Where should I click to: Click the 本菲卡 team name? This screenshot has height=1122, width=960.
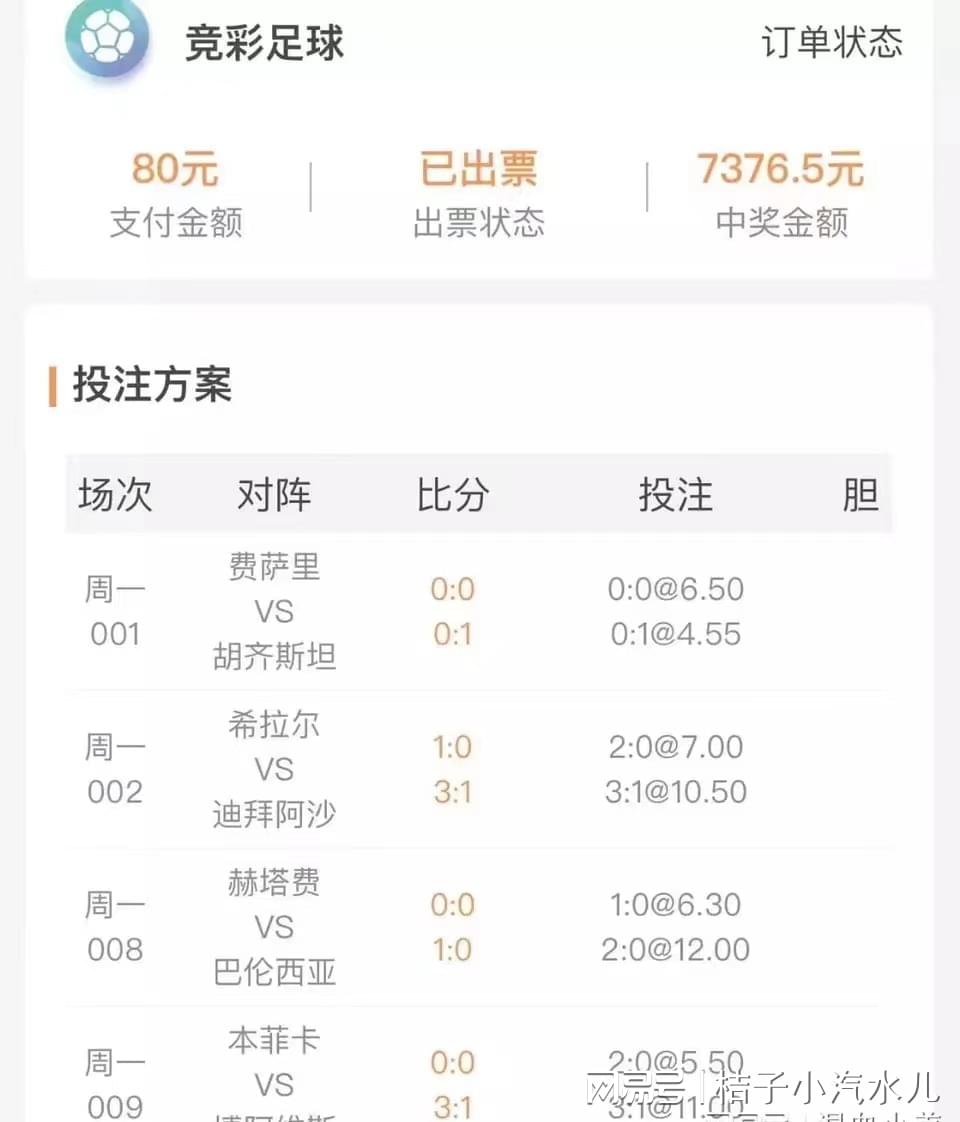(275, 1040)
